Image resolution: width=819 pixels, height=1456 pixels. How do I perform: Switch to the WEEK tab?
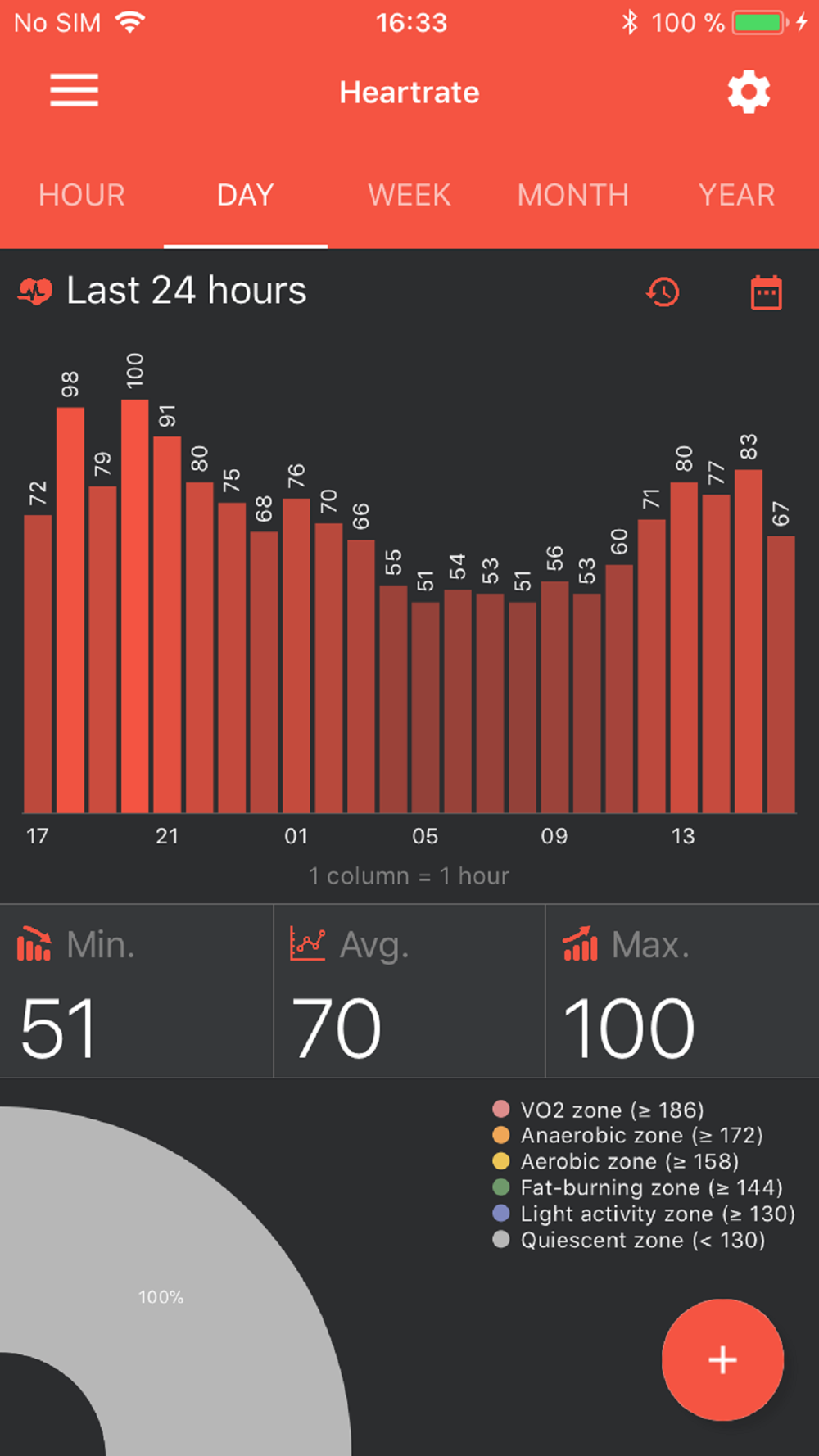click(x=409, y=195)
